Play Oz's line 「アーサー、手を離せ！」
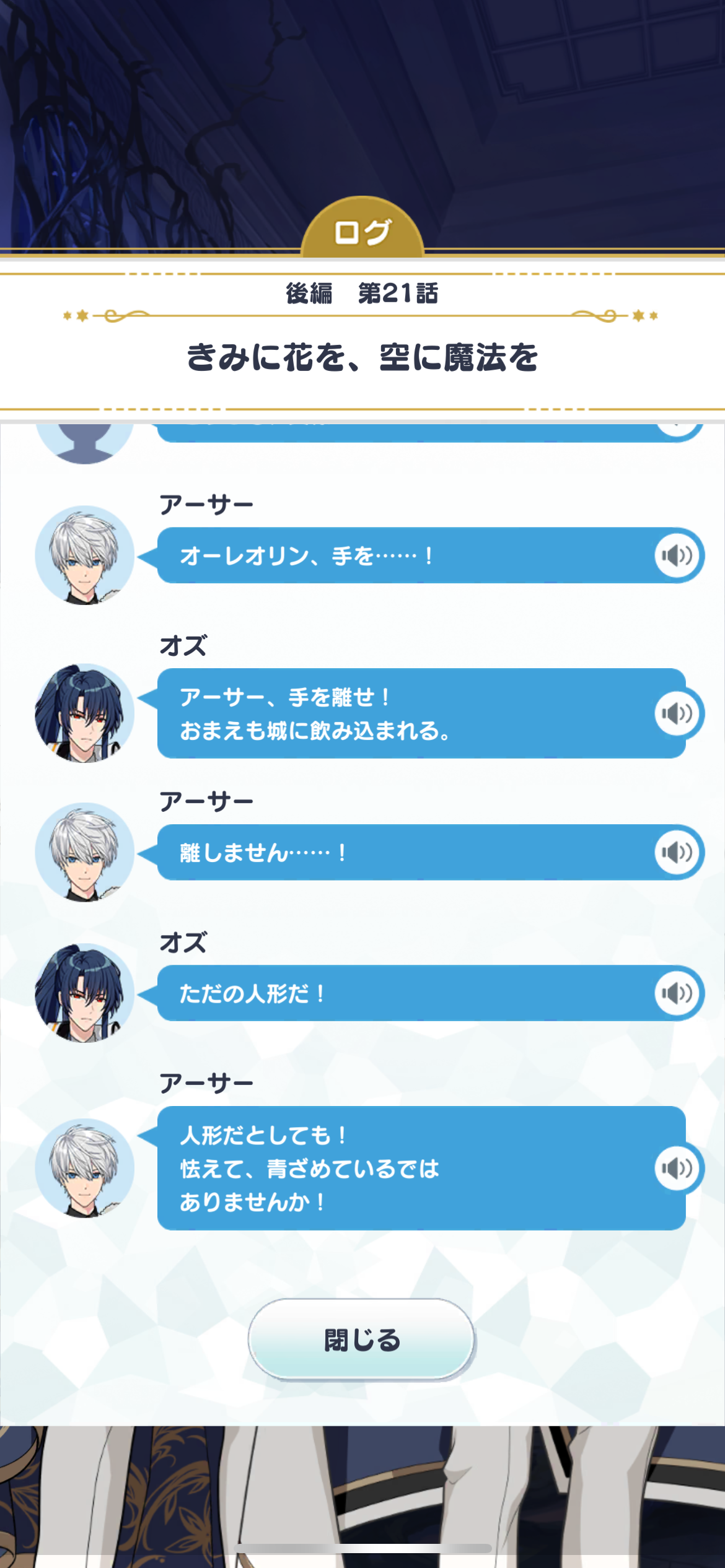 point(677,713)
